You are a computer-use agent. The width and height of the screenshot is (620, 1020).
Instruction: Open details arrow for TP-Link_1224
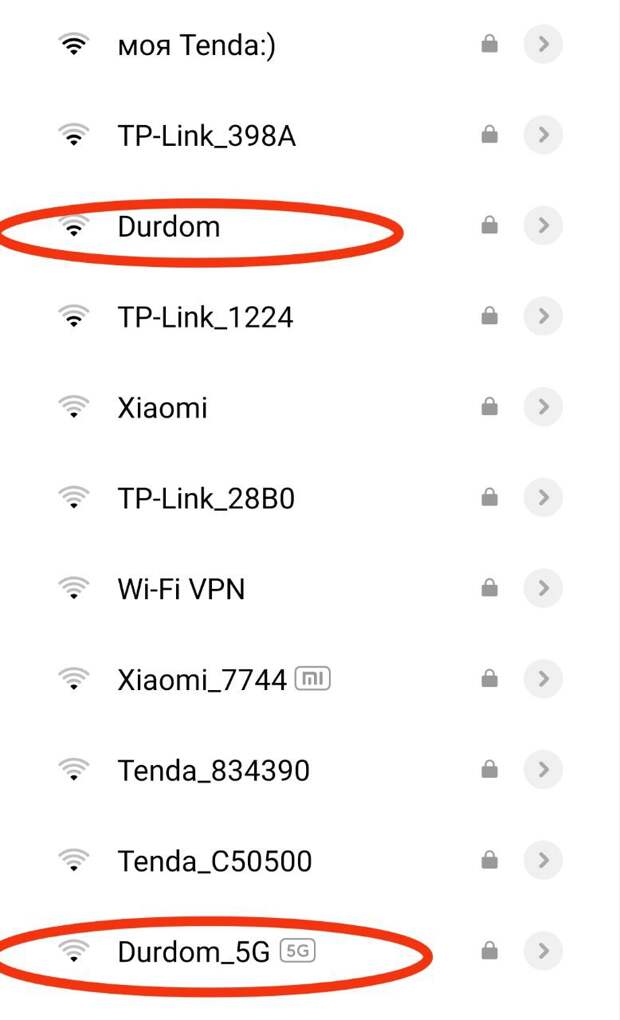pyautogui.click(x=543, y=316)
